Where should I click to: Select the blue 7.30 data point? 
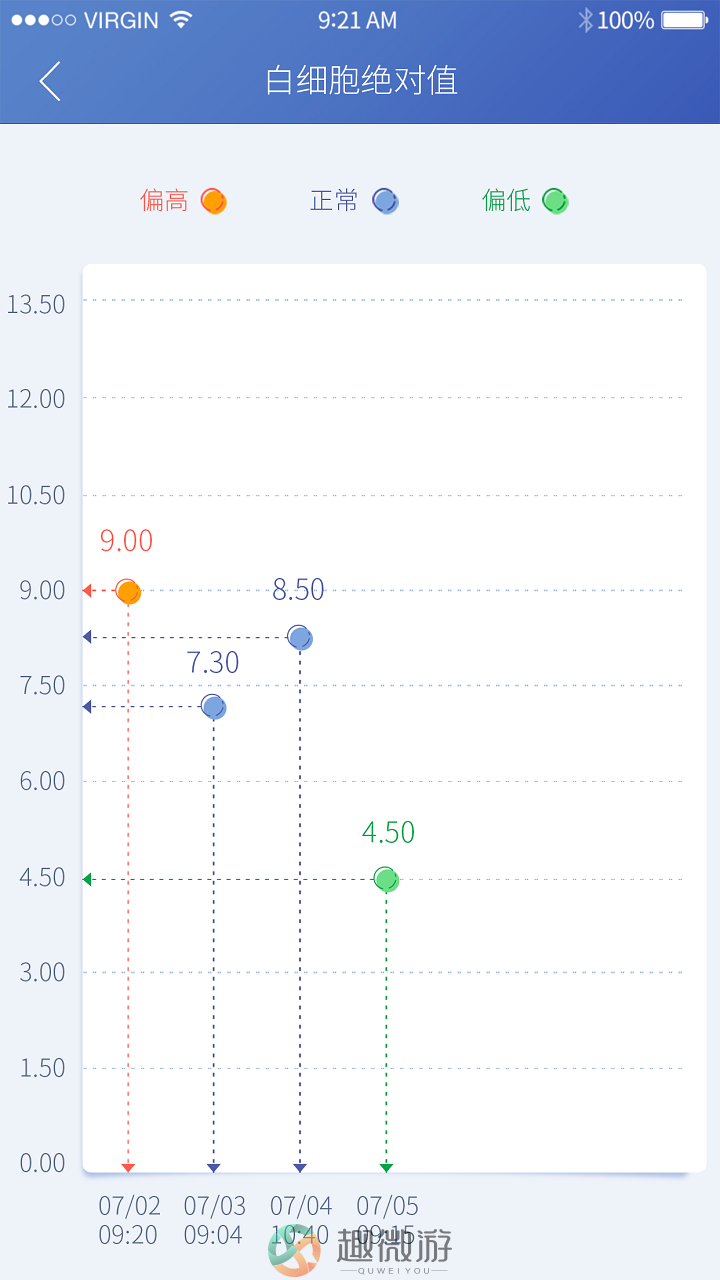coord(213,707)
